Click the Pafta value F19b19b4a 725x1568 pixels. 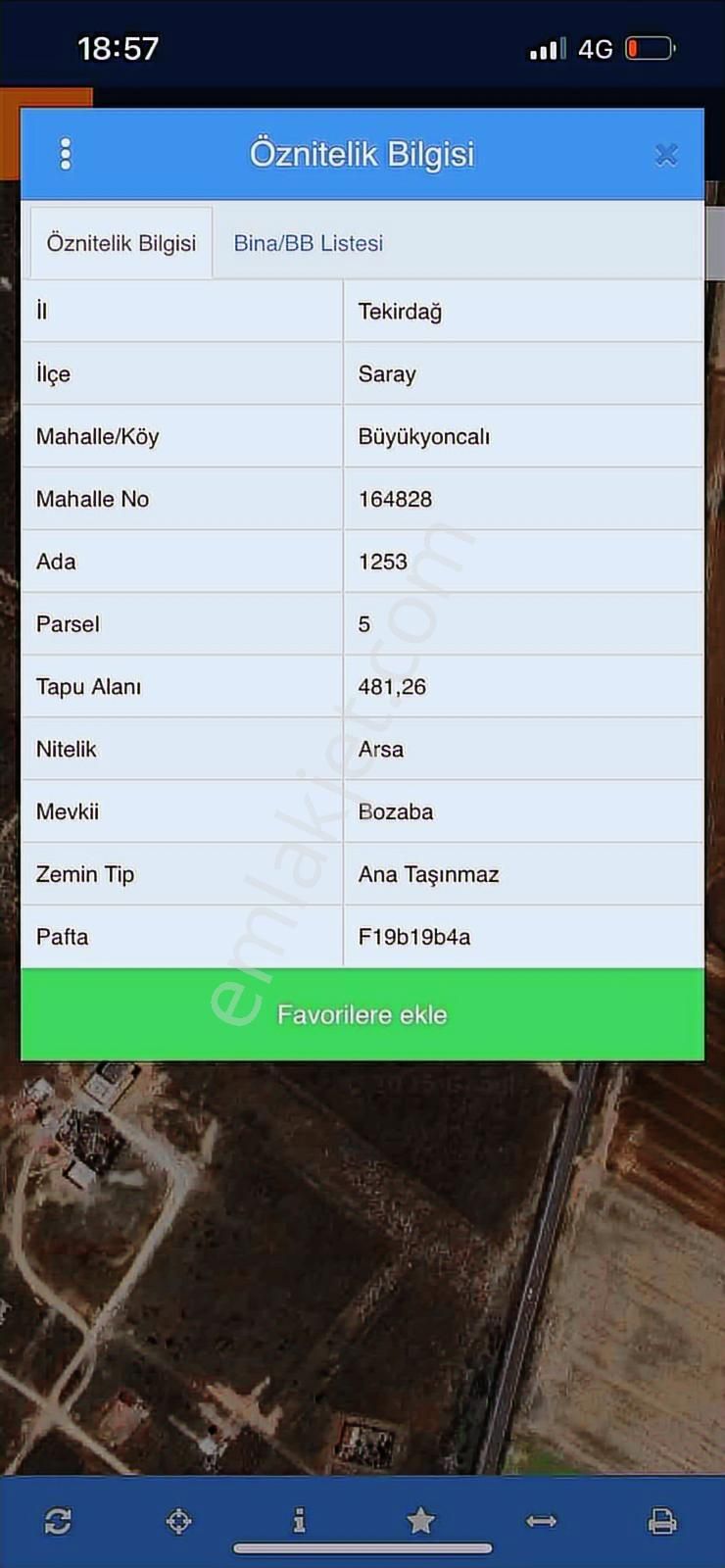pos(413,937)
